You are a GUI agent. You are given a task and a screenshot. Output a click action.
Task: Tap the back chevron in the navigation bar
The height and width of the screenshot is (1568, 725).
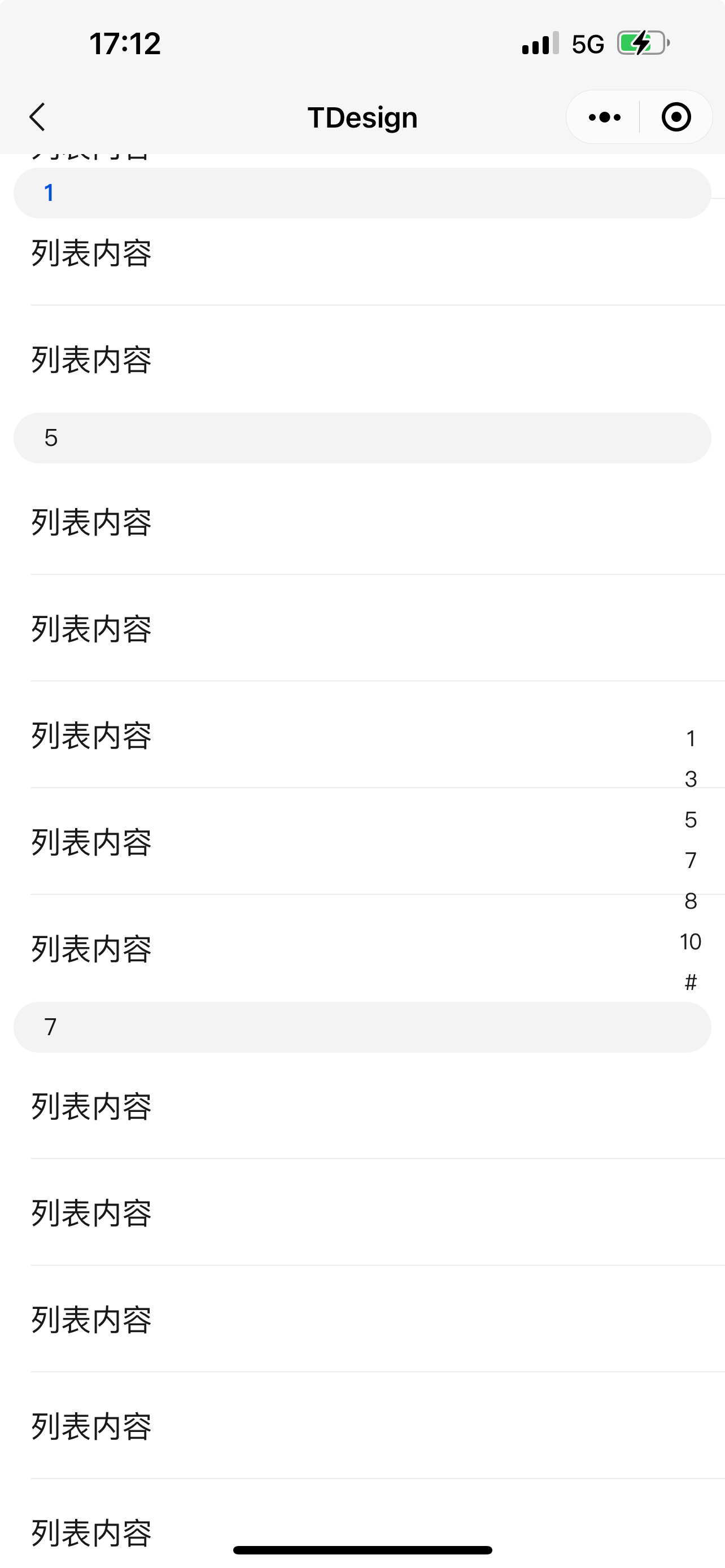38,117
